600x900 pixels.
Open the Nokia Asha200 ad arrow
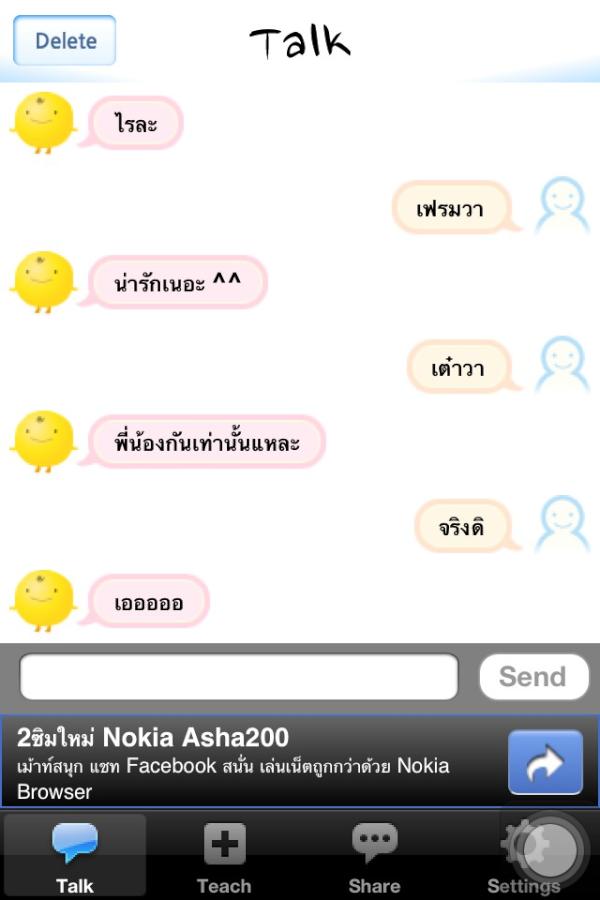545,762
